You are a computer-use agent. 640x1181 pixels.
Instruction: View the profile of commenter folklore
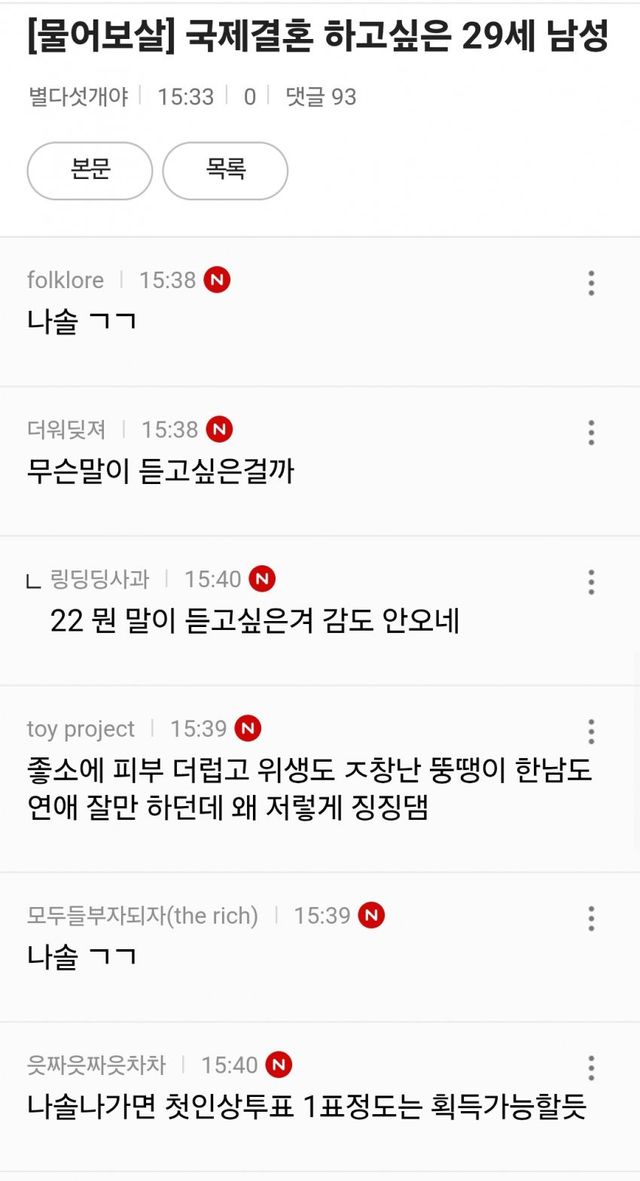point(65,281)
